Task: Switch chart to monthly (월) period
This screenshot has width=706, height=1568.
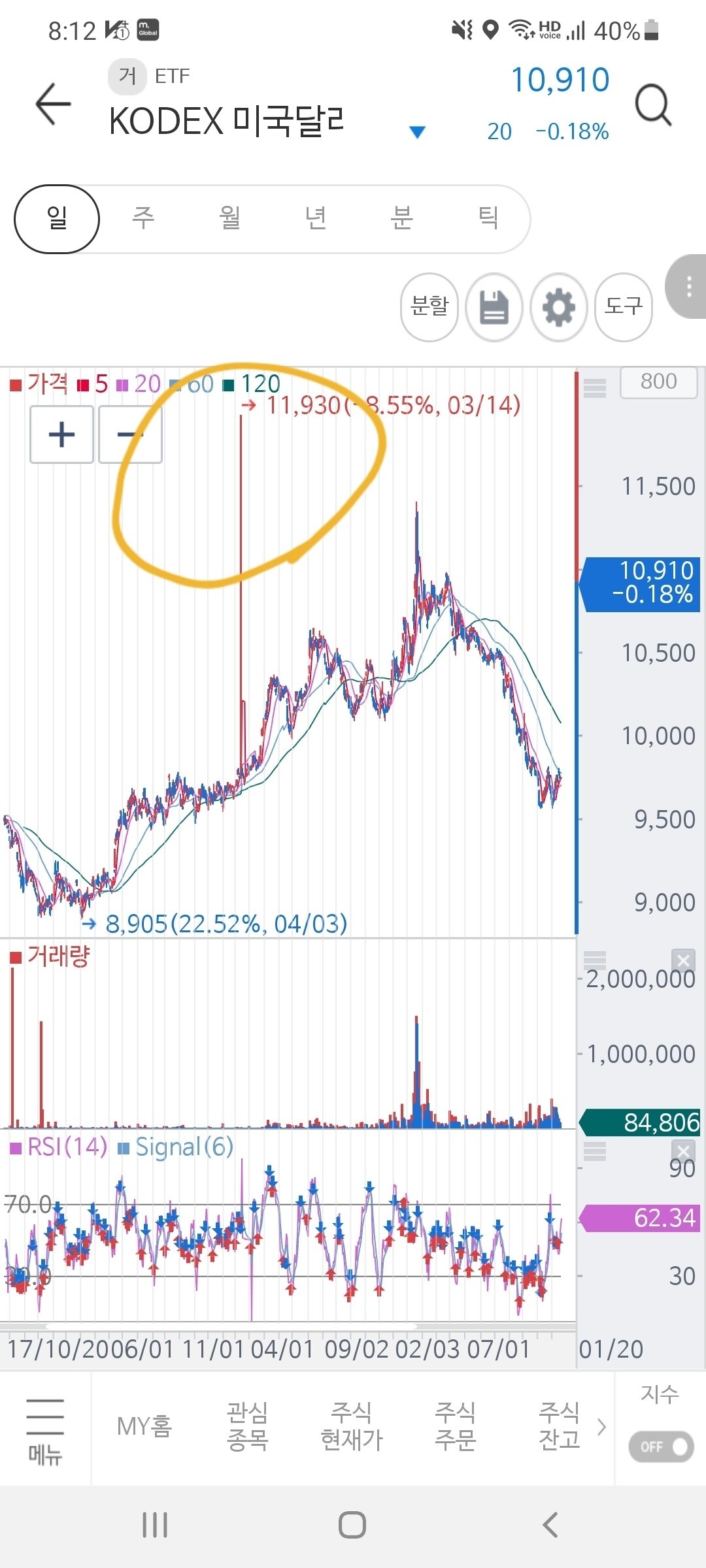Action: click(229, 218)
